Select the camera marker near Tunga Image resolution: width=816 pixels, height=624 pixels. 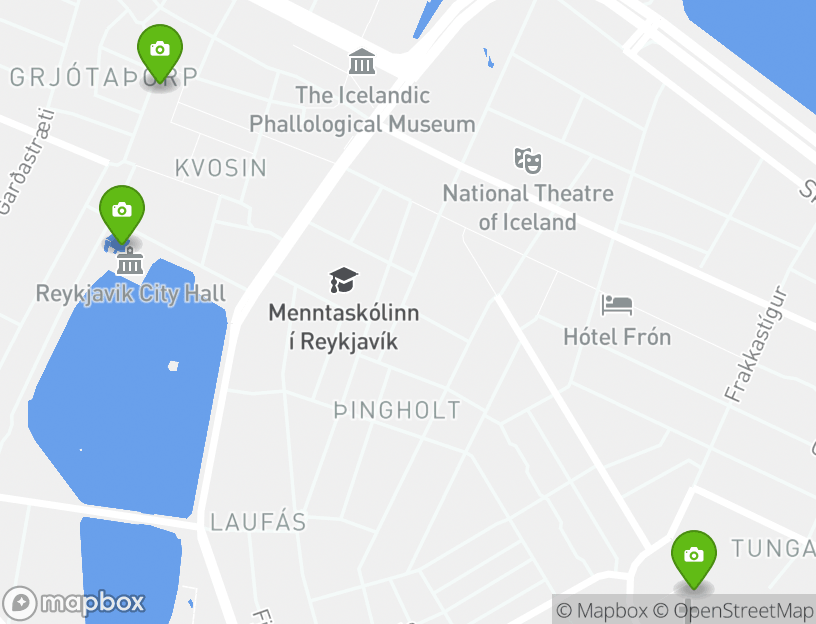click(x=693, y=555)
